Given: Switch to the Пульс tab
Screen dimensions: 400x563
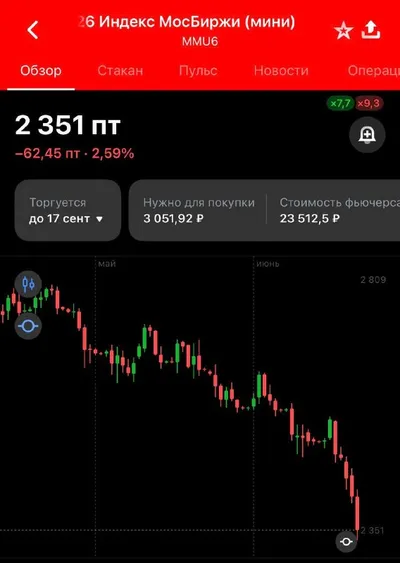Looking at the screenshot, I should pyautogui.click(x=198, y=70).
